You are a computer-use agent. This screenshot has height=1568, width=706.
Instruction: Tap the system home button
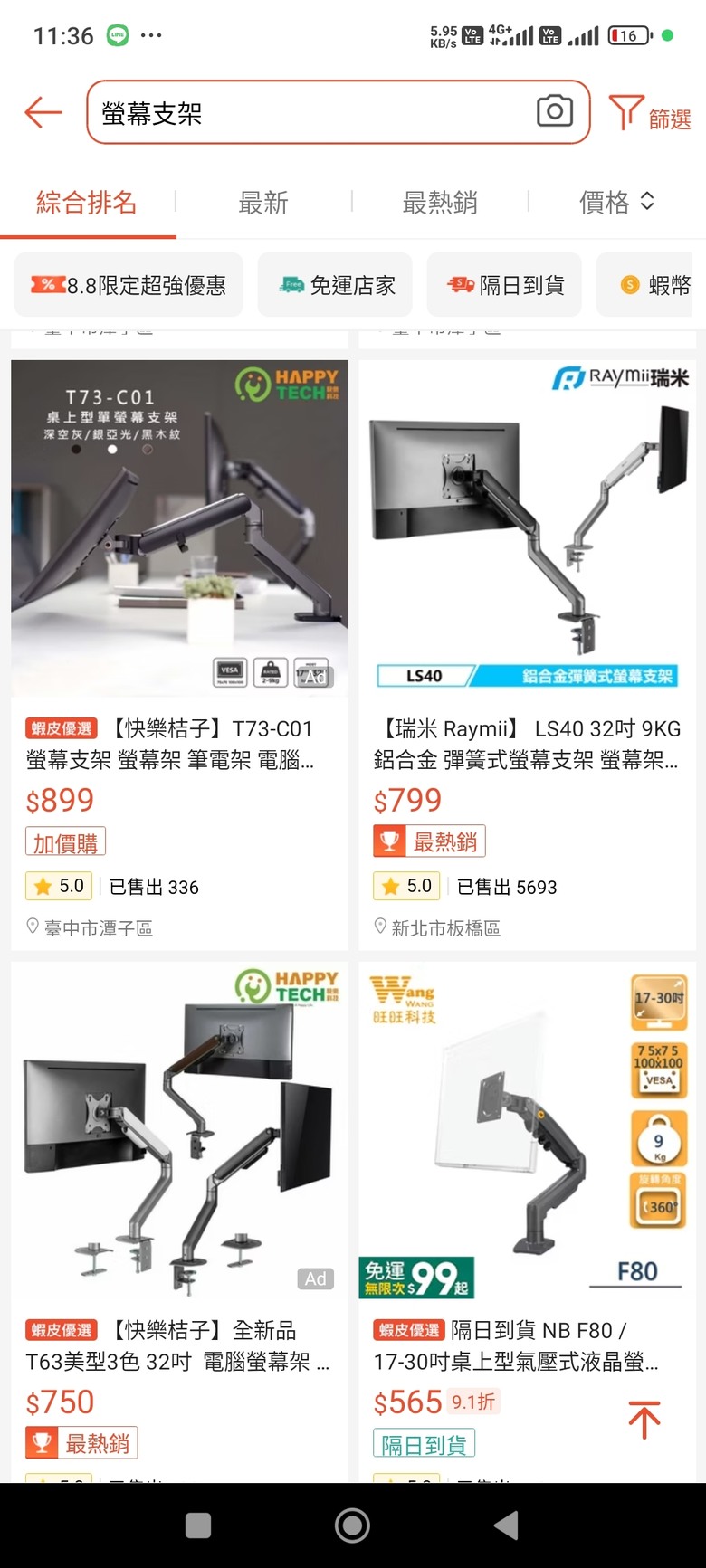coord(352,1525)
